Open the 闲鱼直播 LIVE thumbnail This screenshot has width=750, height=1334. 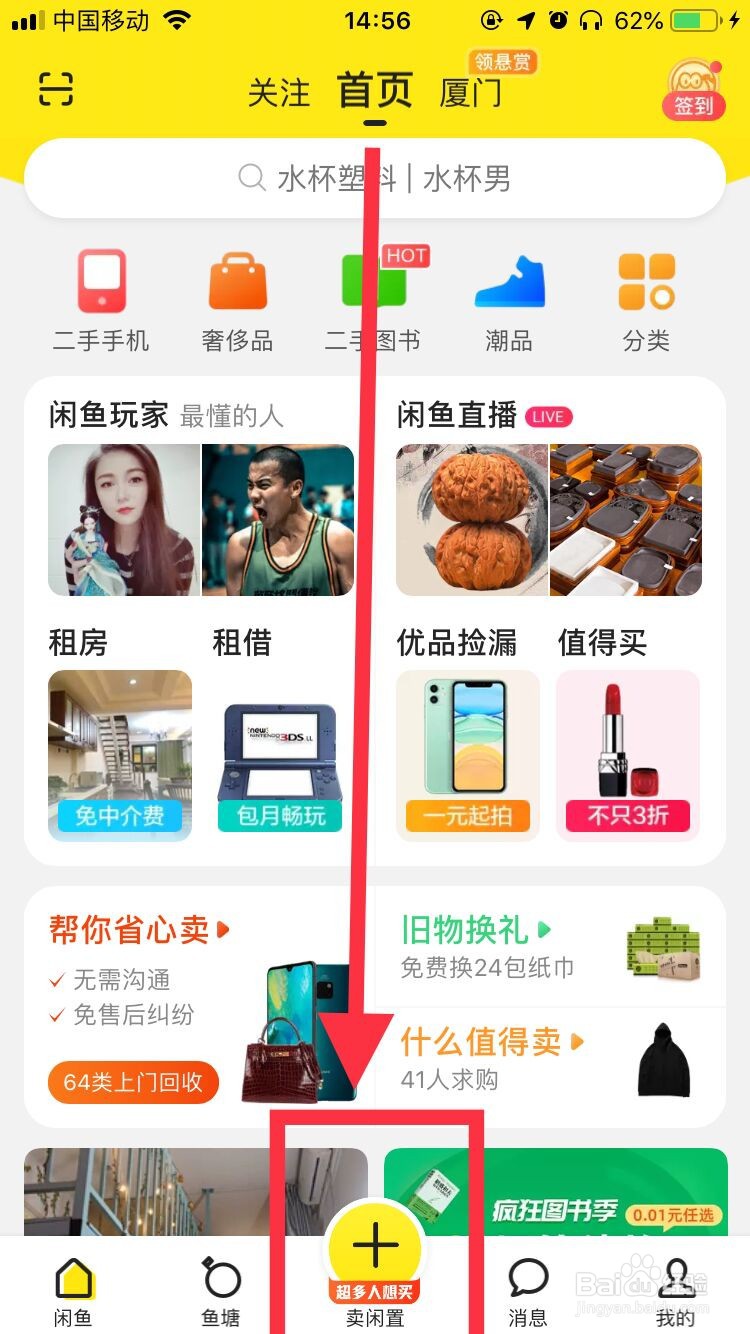tap(470, 518)
